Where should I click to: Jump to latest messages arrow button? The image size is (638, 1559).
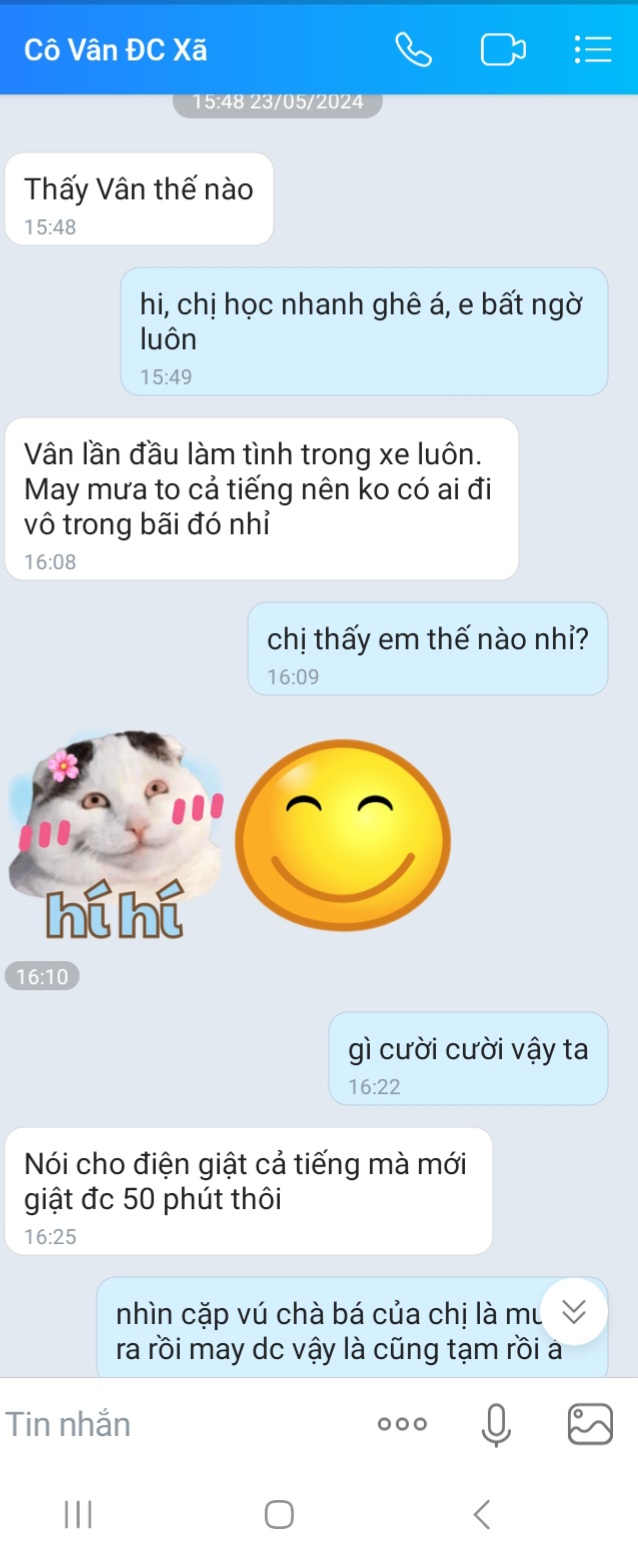click(x=574, y=1311)
